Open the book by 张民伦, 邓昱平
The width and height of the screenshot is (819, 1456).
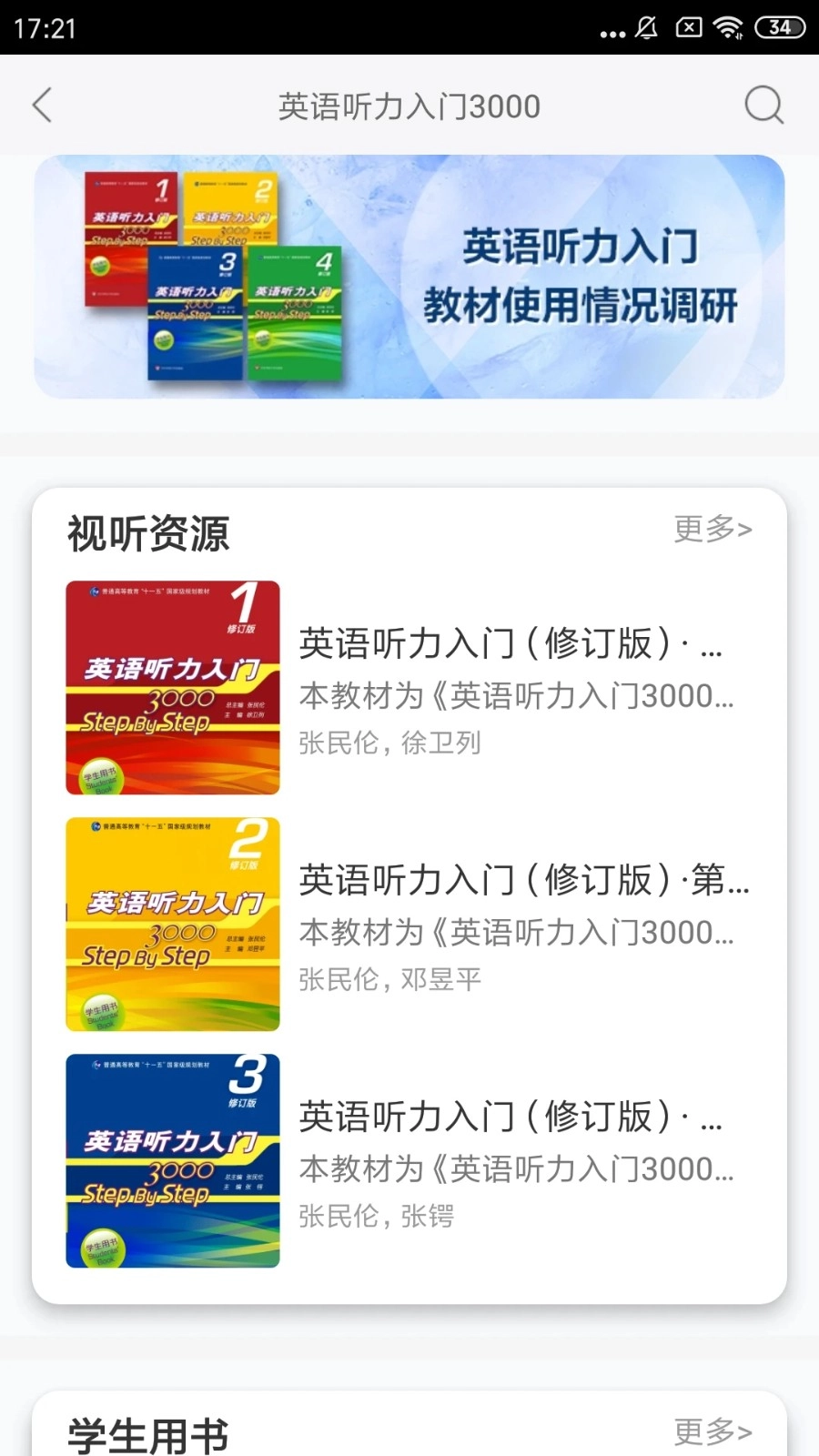pyautogui.click(x=409, y=925)
